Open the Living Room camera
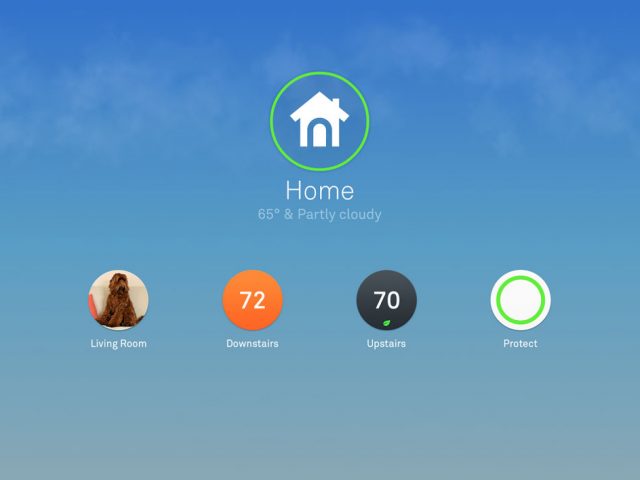Viewport: 640px width, 480px height. point(118,300)
